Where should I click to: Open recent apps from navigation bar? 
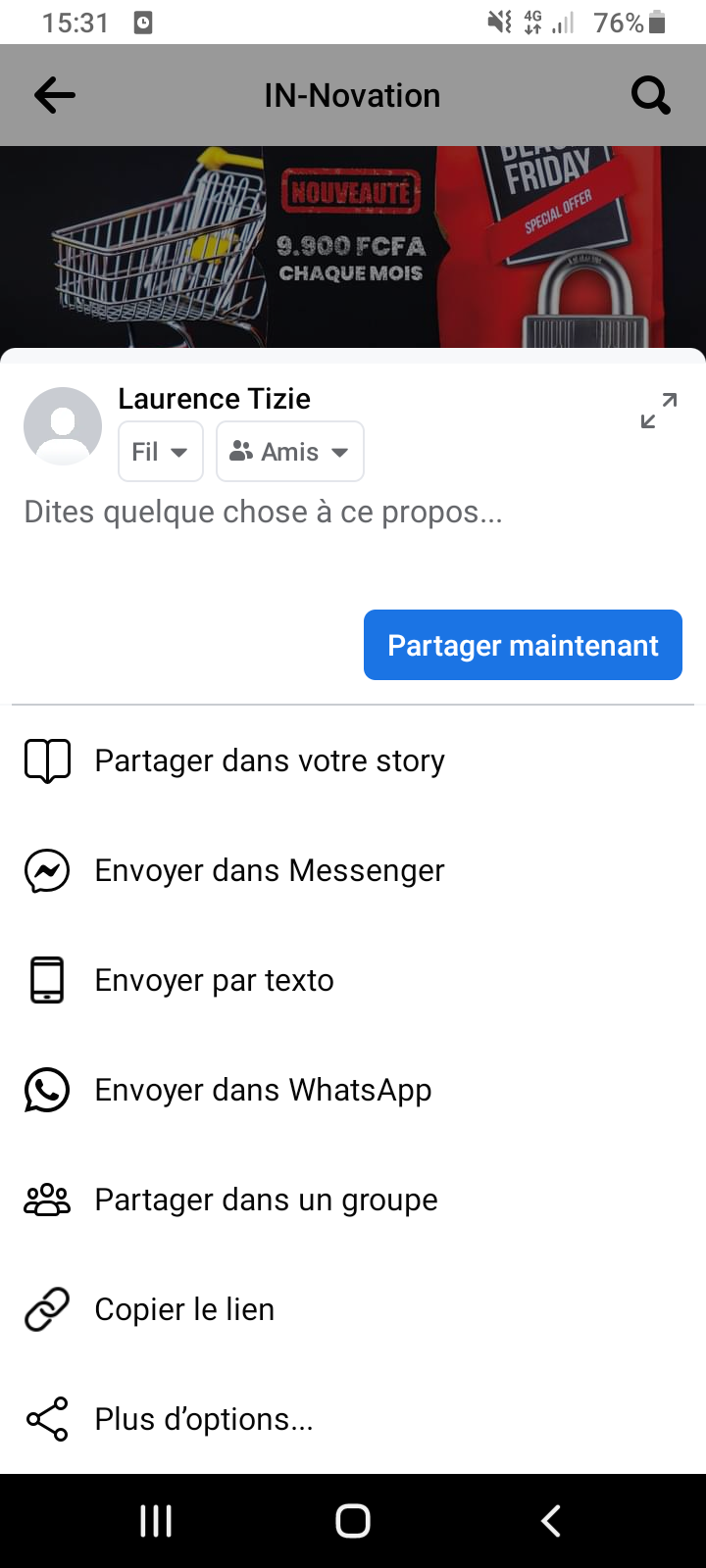click(x=156, y=1521)
